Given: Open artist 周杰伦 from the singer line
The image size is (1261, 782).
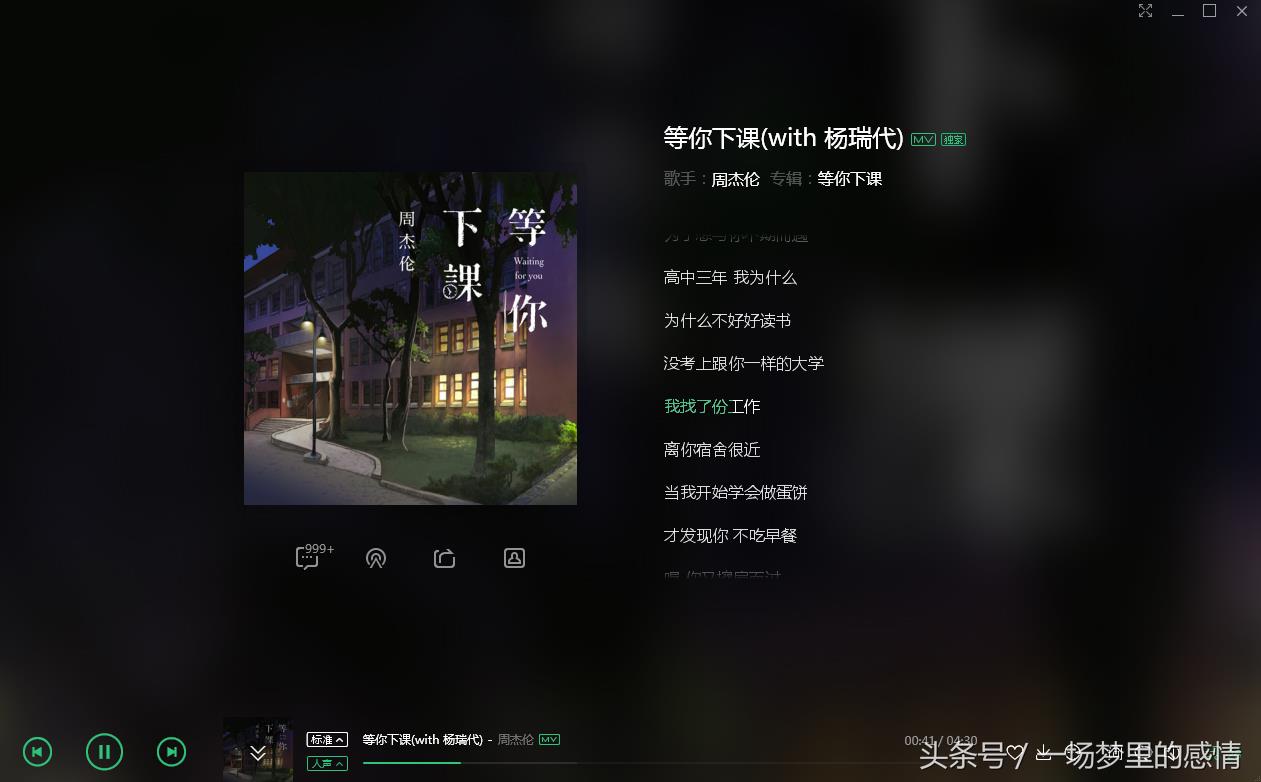Looking at the screenshot, I should click(x=735, y=179).
